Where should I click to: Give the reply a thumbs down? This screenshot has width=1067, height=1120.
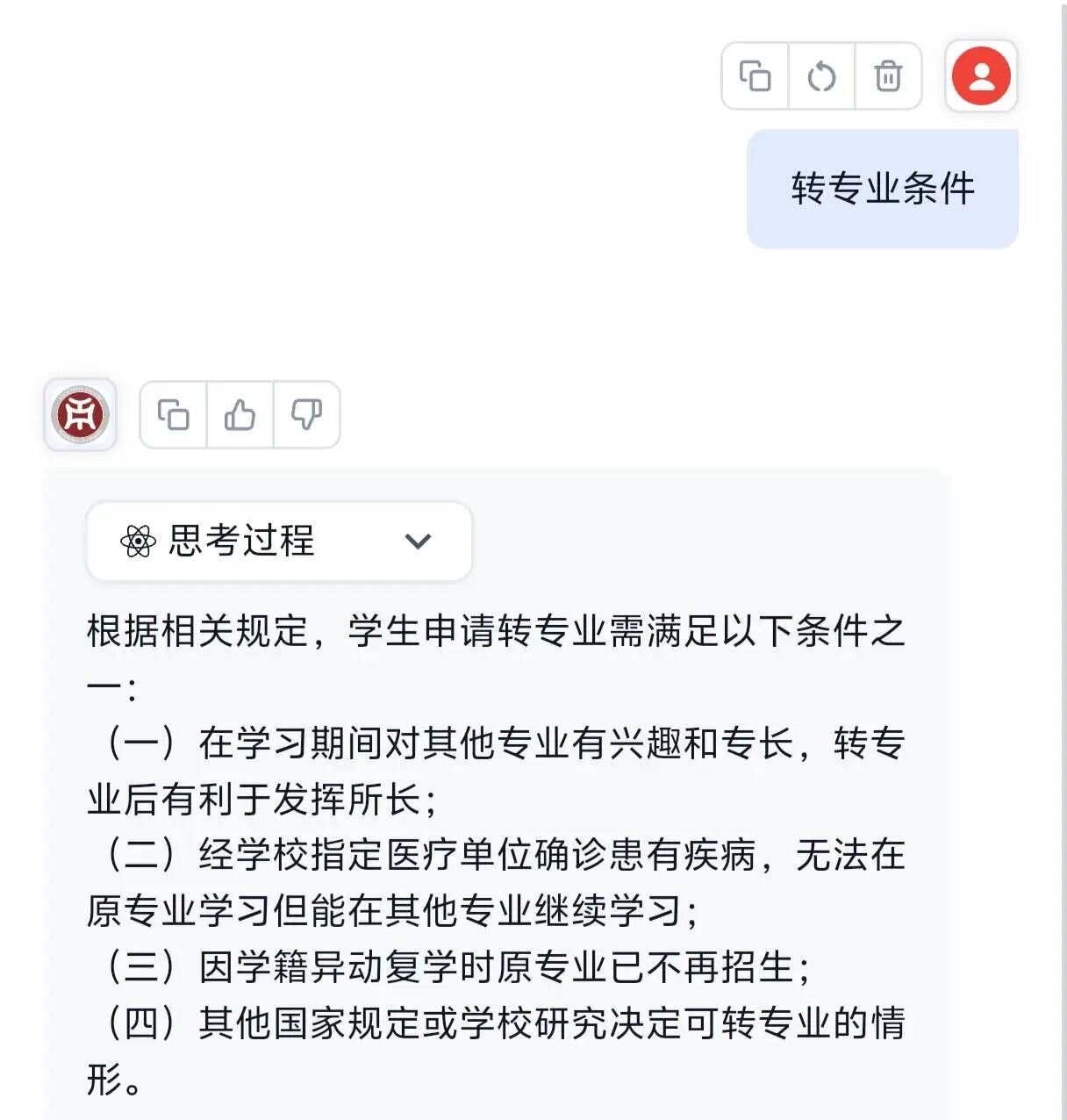[306, 415]
